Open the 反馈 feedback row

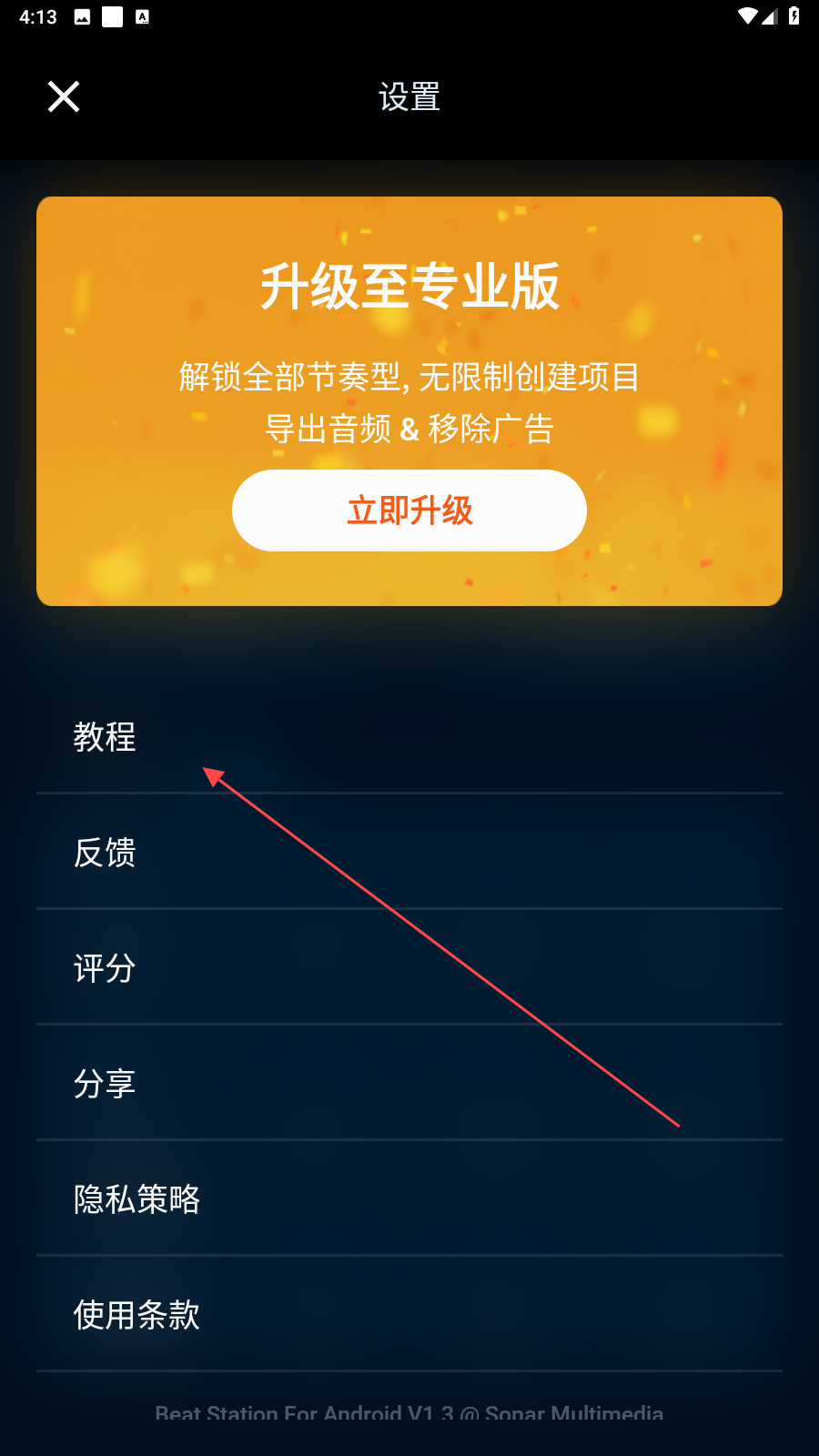105,853
